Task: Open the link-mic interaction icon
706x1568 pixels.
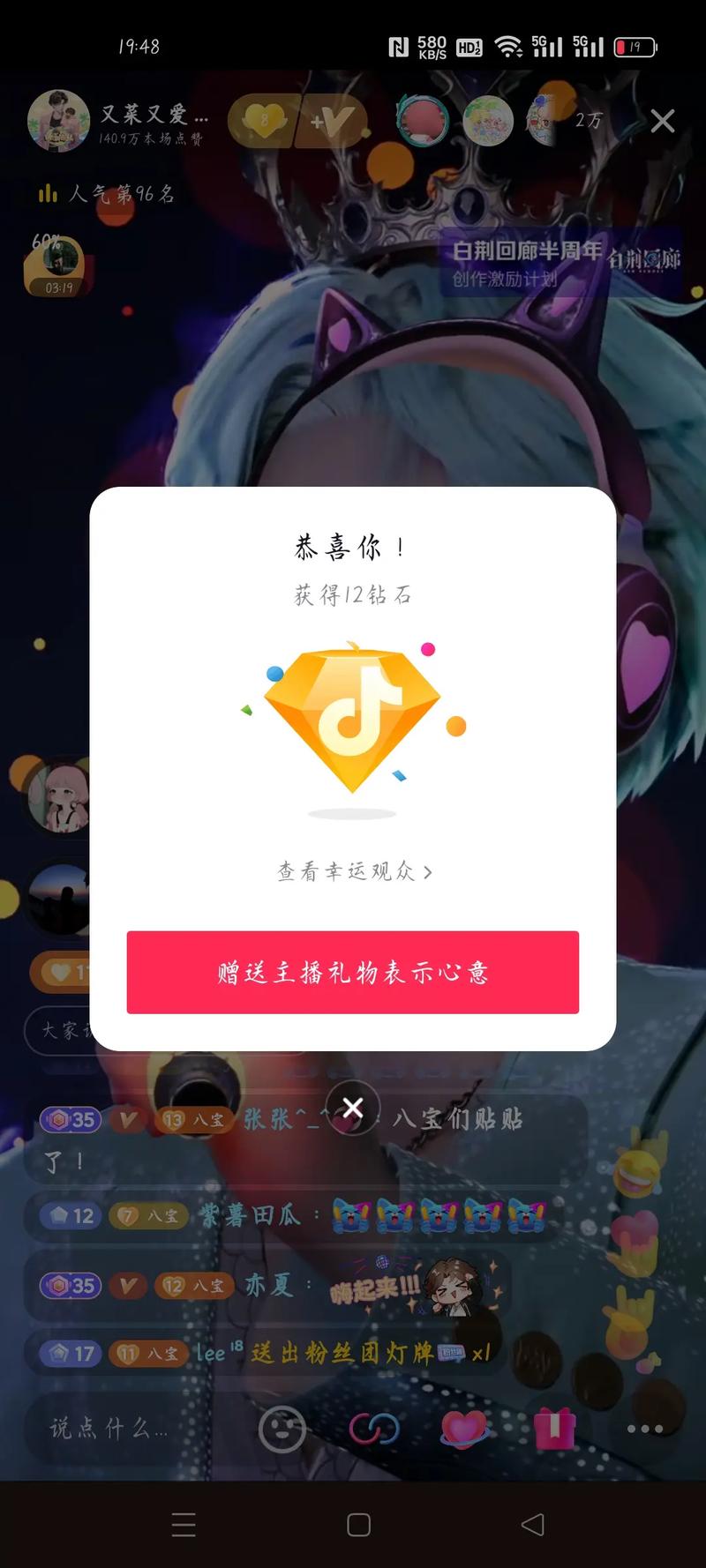Action: click(374, 1428)
